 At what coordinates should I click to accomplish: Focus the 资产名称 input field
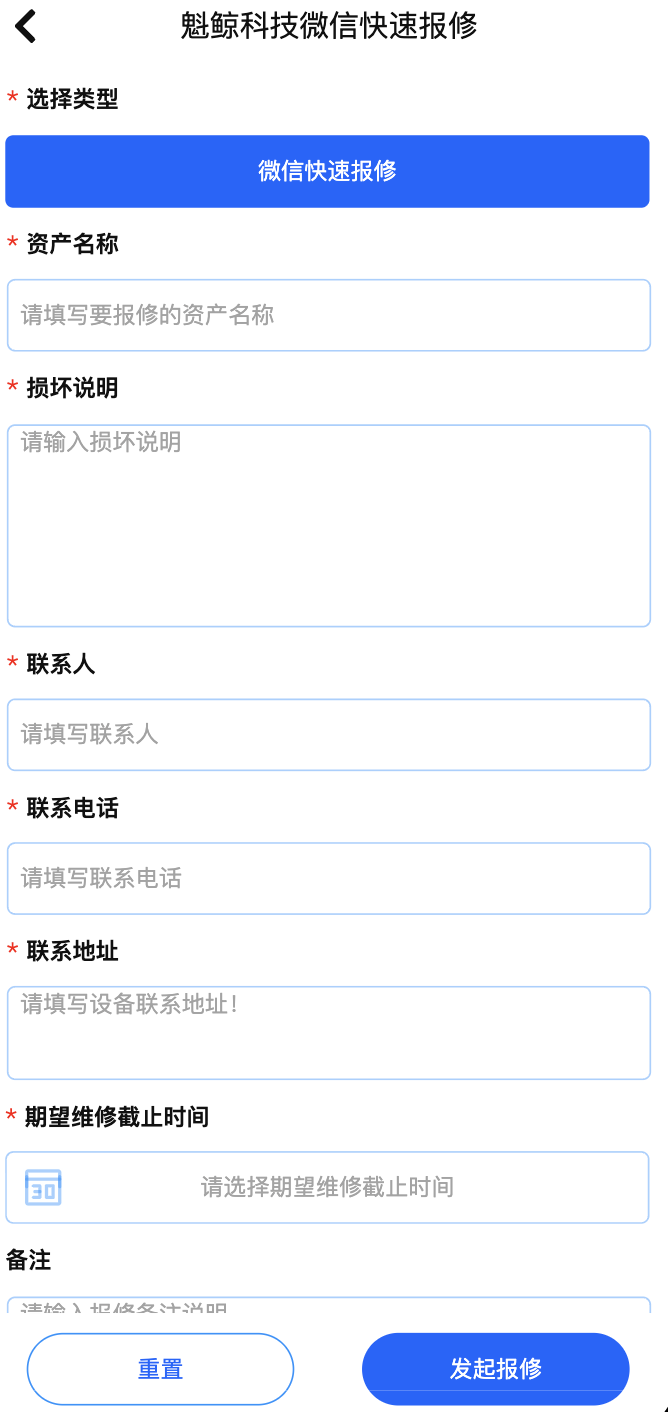(328, 315)
